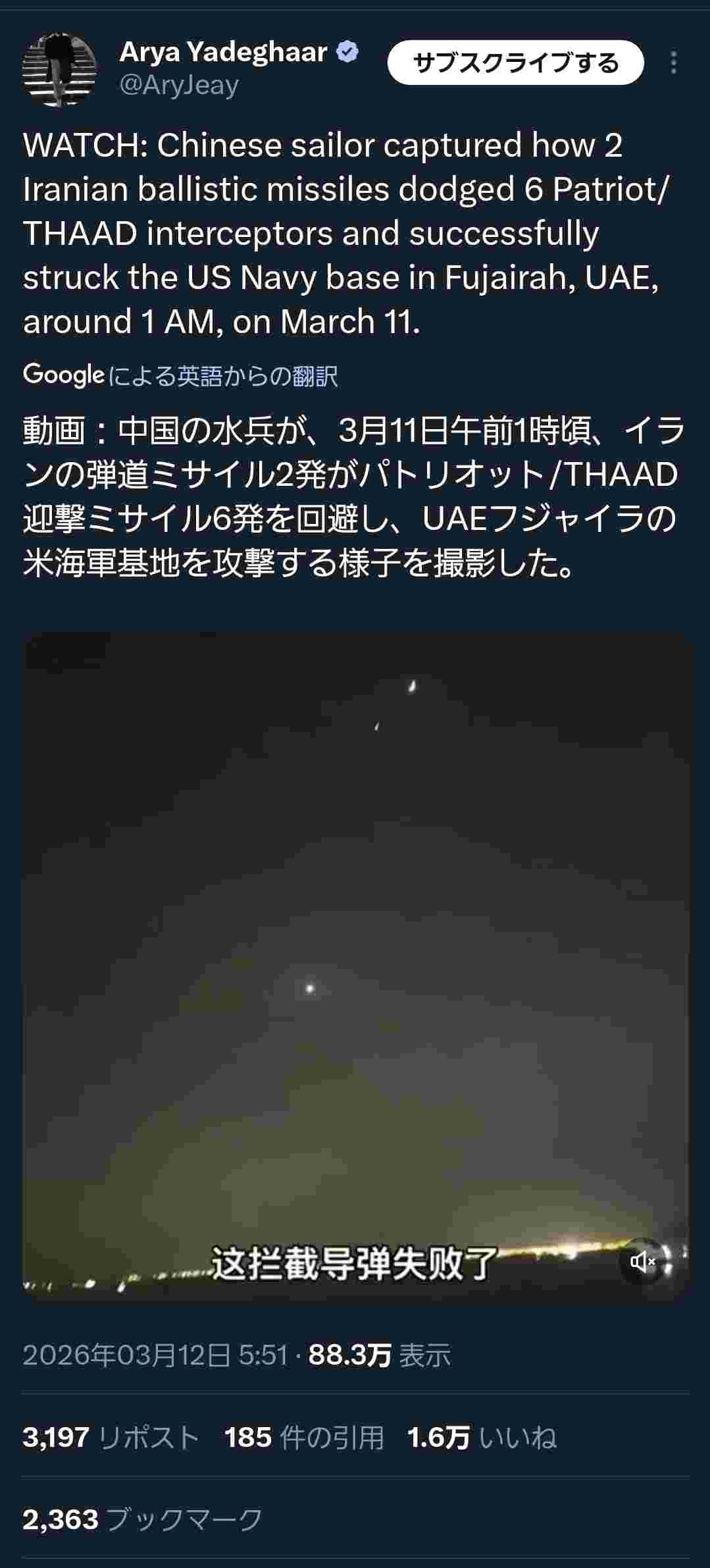Unmute the video sound
This screenshot has height=1568, width=710.
coord(642,1261)
